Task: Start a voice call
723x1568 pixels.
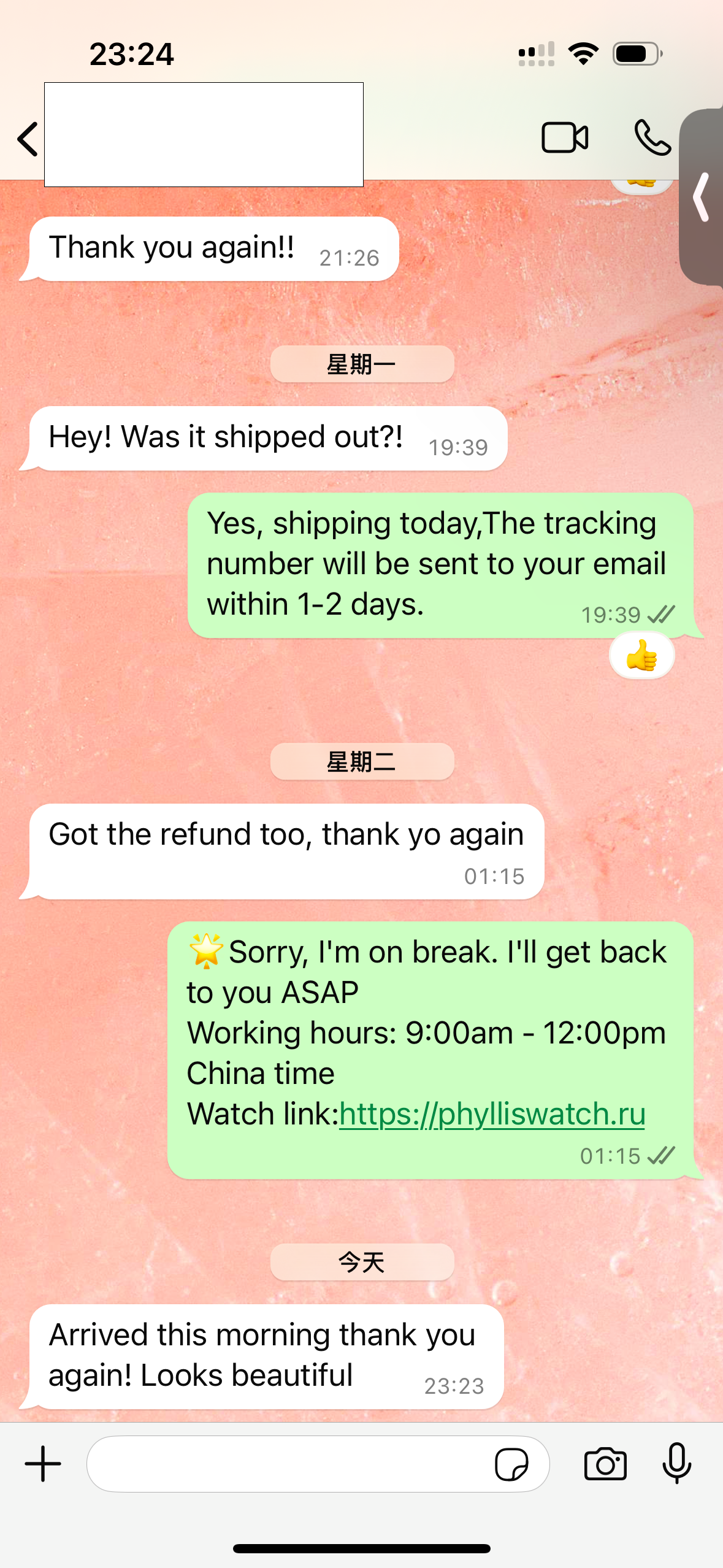Action: point(652,137)
